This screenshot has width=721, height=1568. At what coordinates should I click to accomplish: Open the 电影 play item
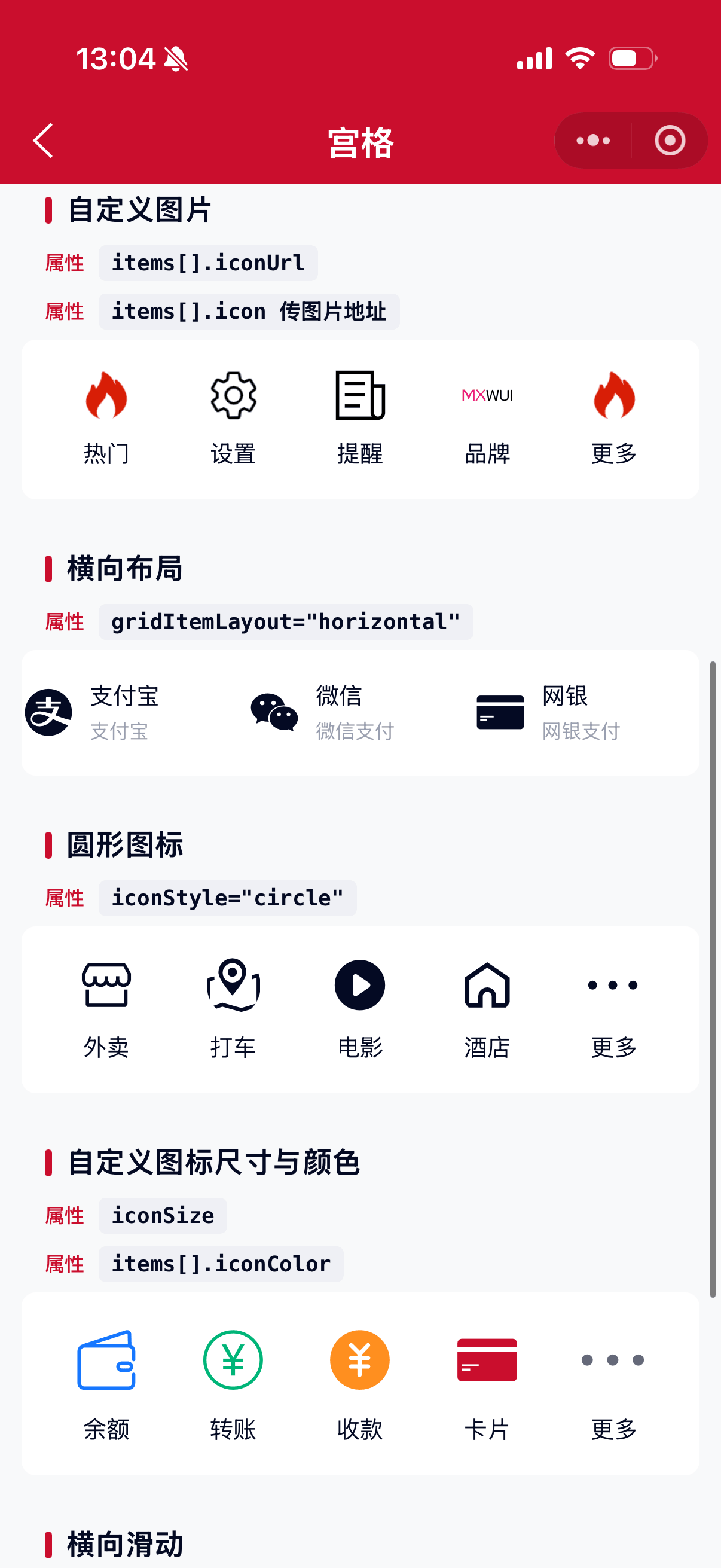point(360,1009)
